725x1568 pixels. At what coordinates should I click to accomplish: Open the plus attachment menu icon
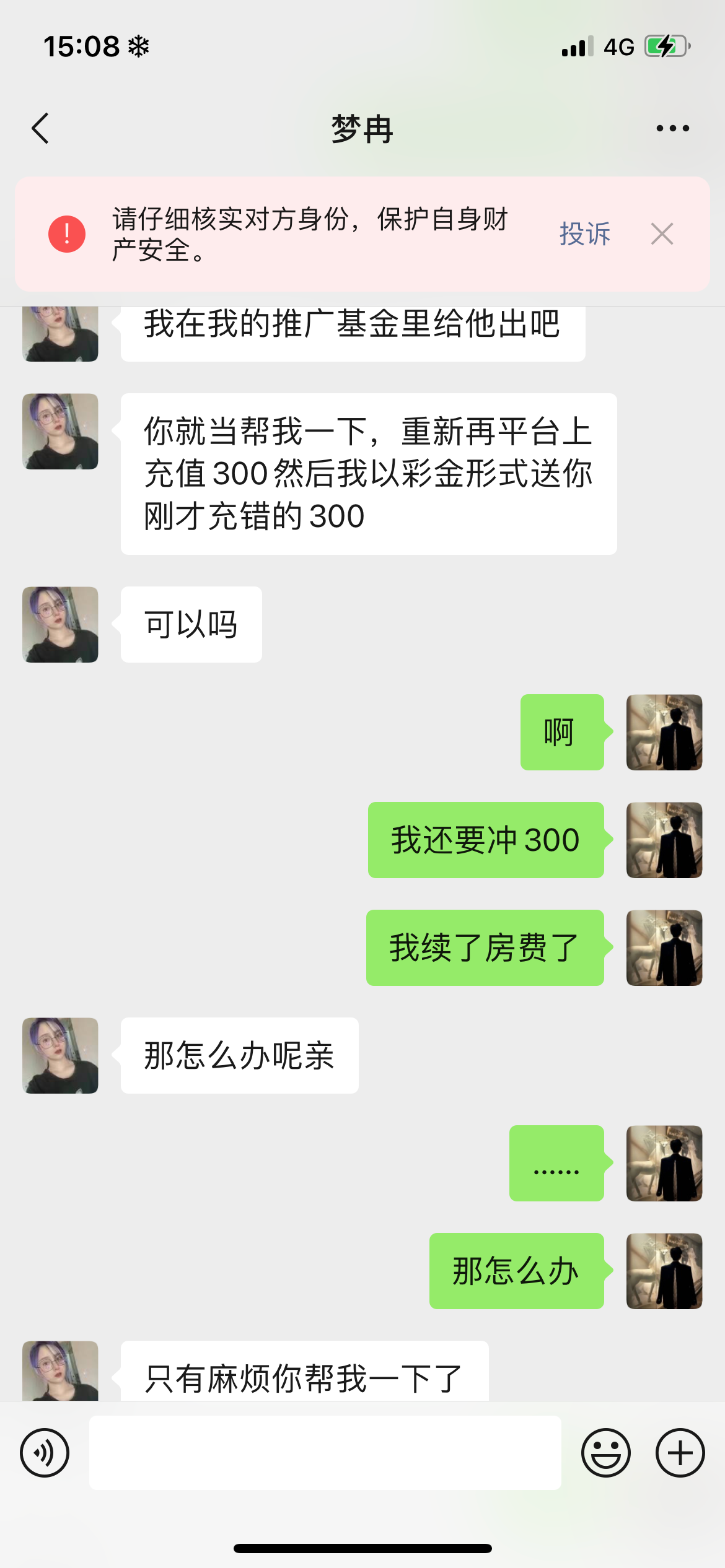tap(679, 1452)
